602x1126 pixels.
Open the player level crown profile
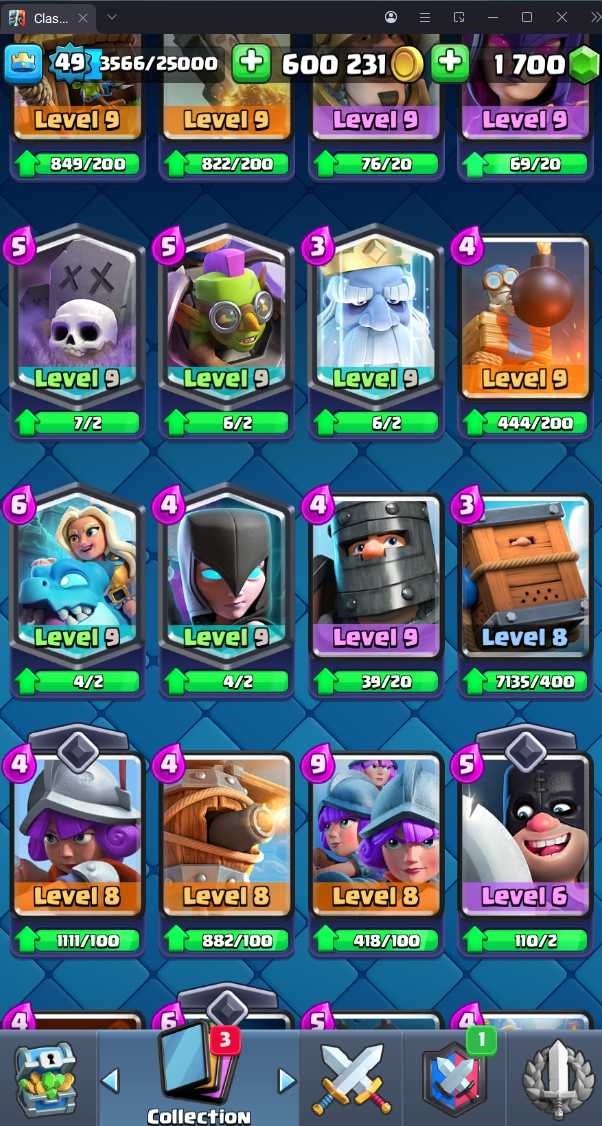[x=24, y=63]
